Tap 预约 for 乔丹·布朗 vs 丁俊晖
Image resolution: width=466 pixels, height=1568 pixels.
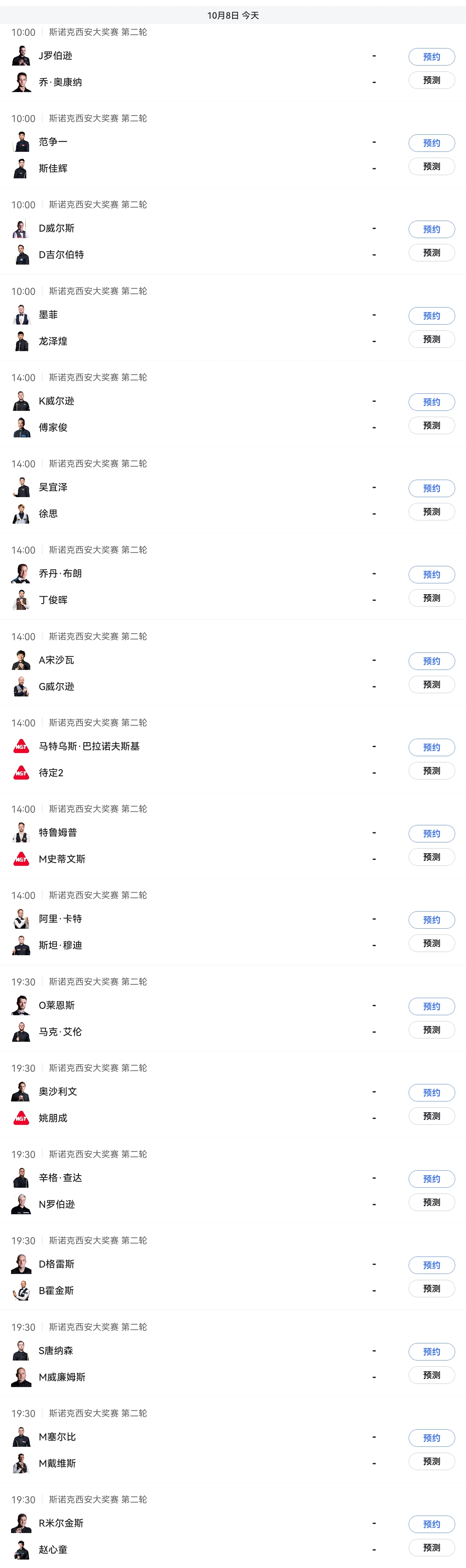(431, 575)
